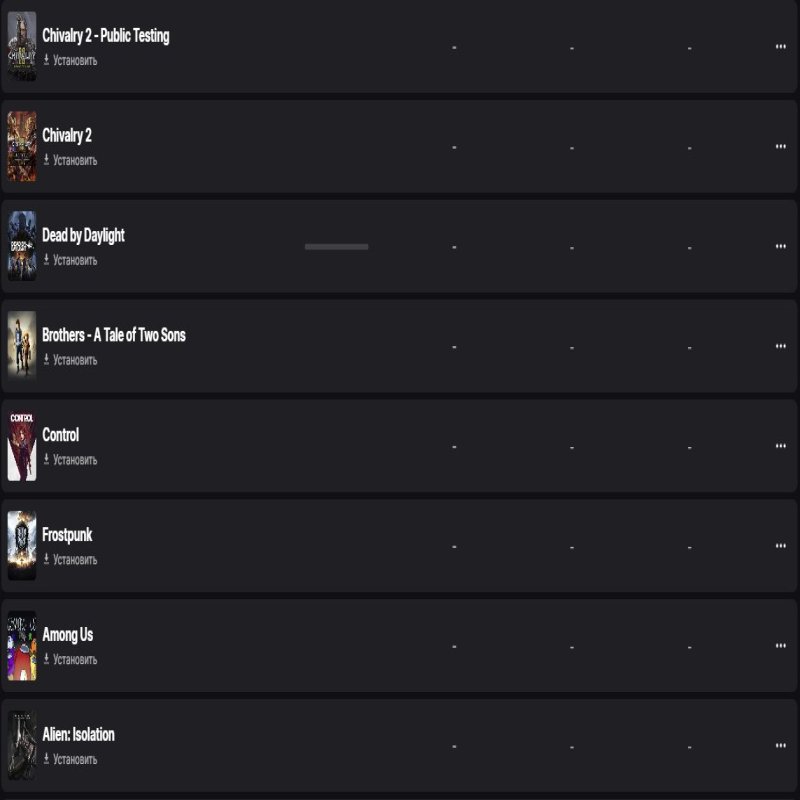
Task: Open the three-dot menu for Chivalry 2
Action: (780, 146)
